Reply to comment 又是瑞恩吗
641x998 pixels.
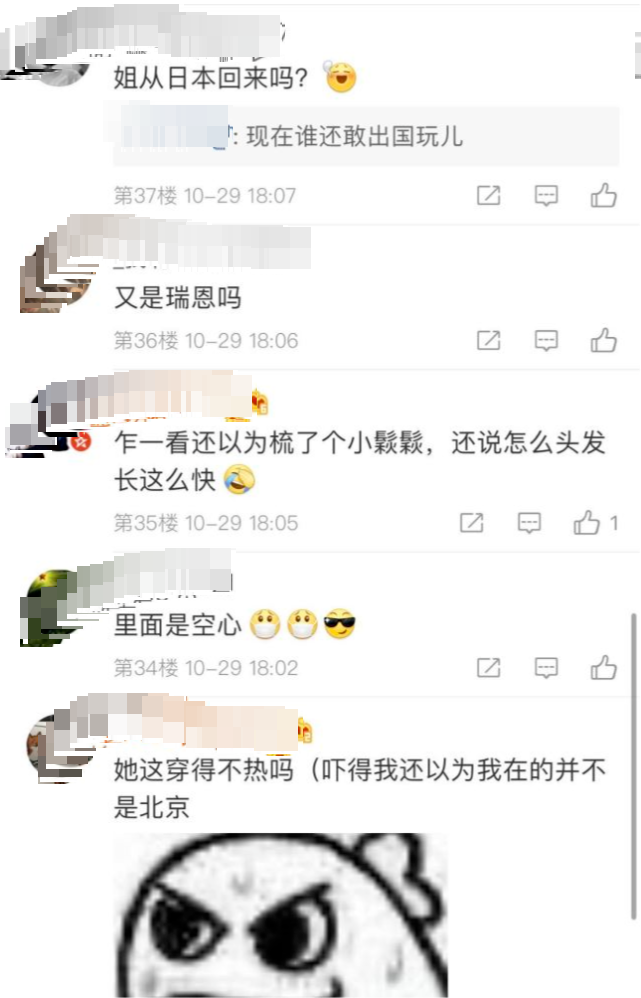[546, 341]
